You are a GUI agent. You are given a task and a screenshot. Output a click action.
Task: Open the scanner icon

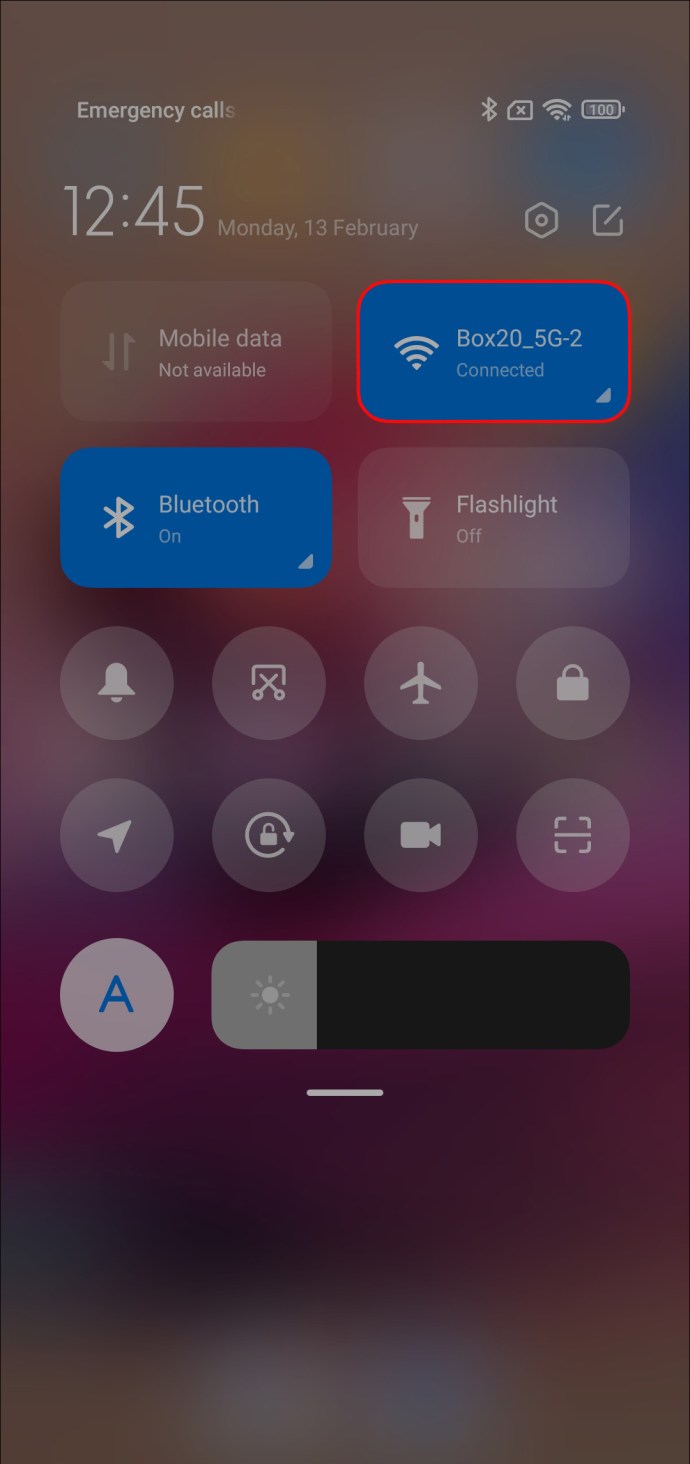573,835
